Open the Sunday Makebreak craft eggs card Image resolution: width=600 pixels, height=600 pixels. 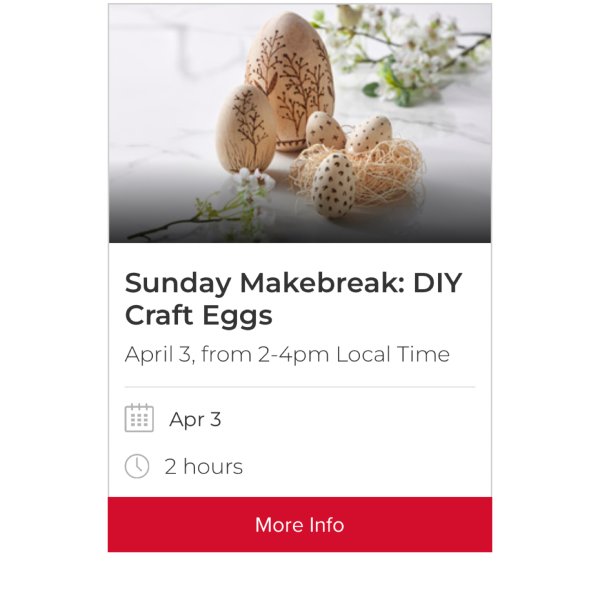(x=293, y=298)
